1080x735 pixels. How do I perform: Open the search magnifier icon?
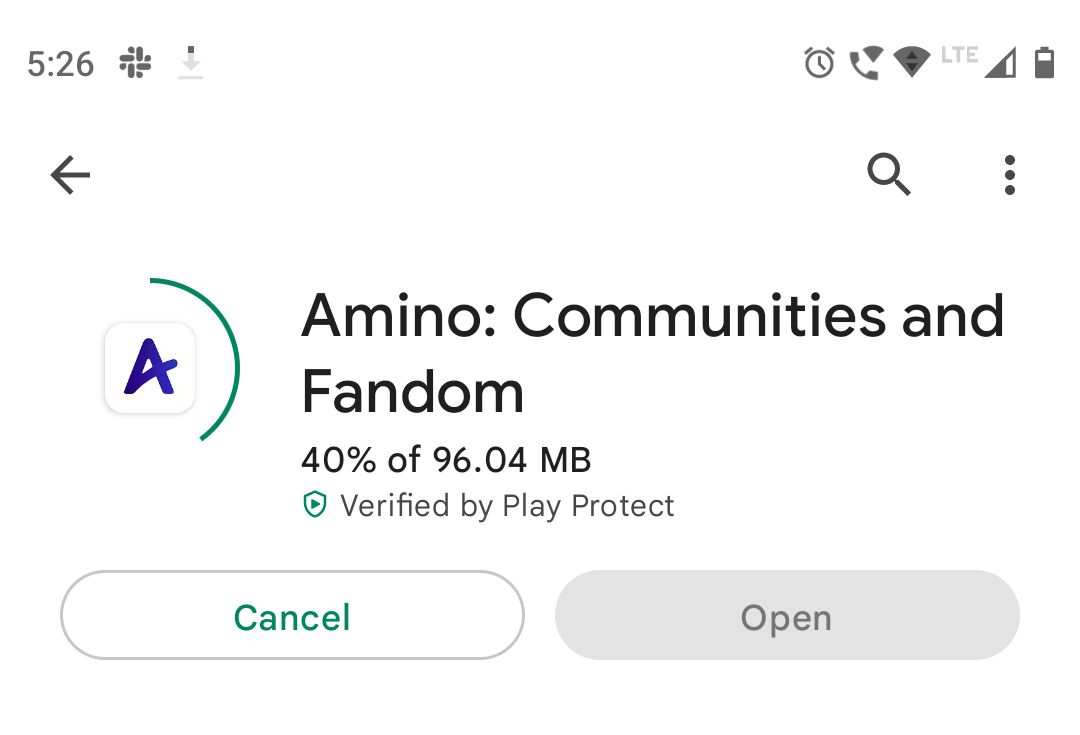click(x=888, y=176)
